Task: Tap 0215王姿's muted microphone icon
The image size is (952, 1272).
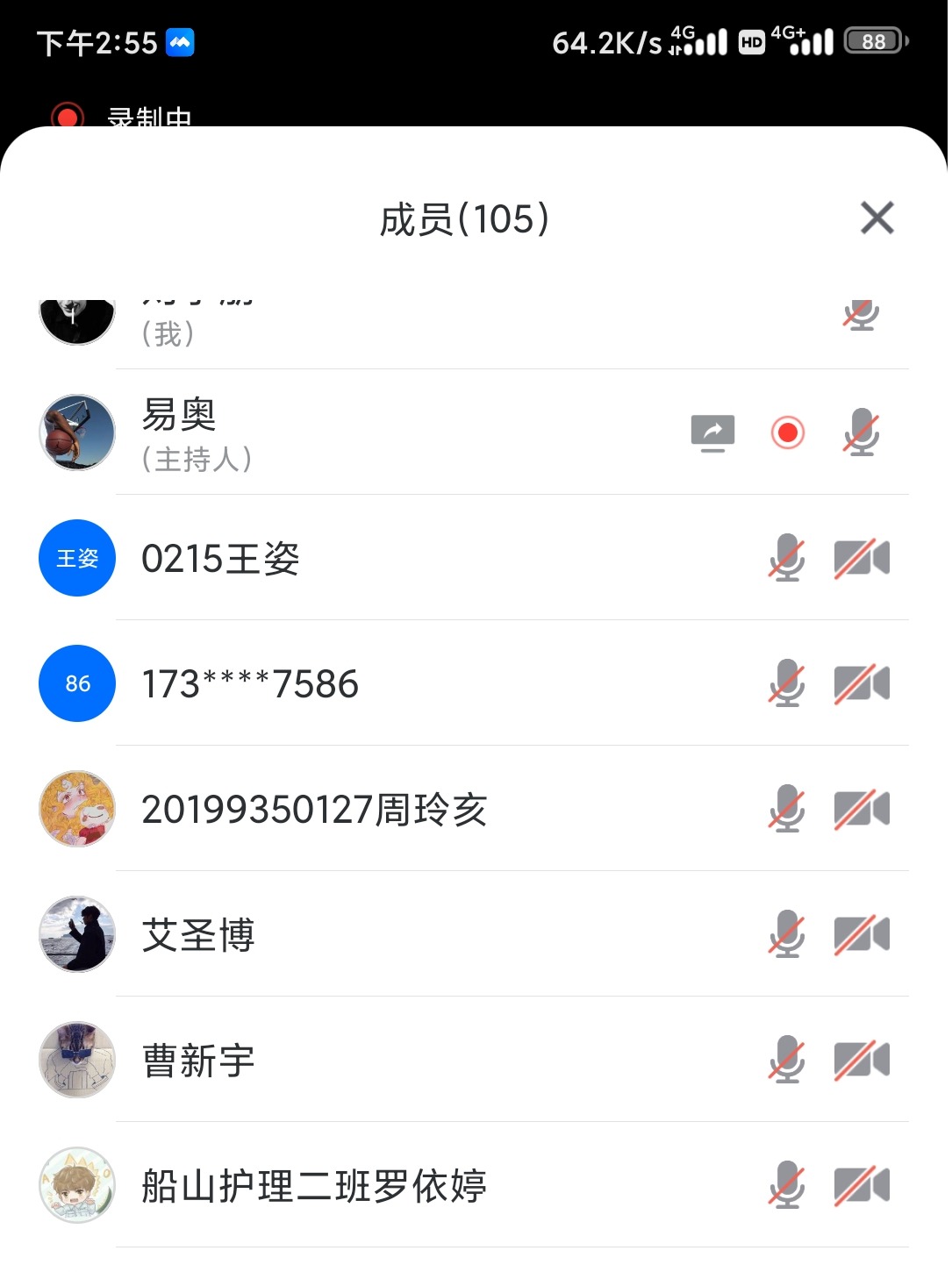Action: pos(787,559)
